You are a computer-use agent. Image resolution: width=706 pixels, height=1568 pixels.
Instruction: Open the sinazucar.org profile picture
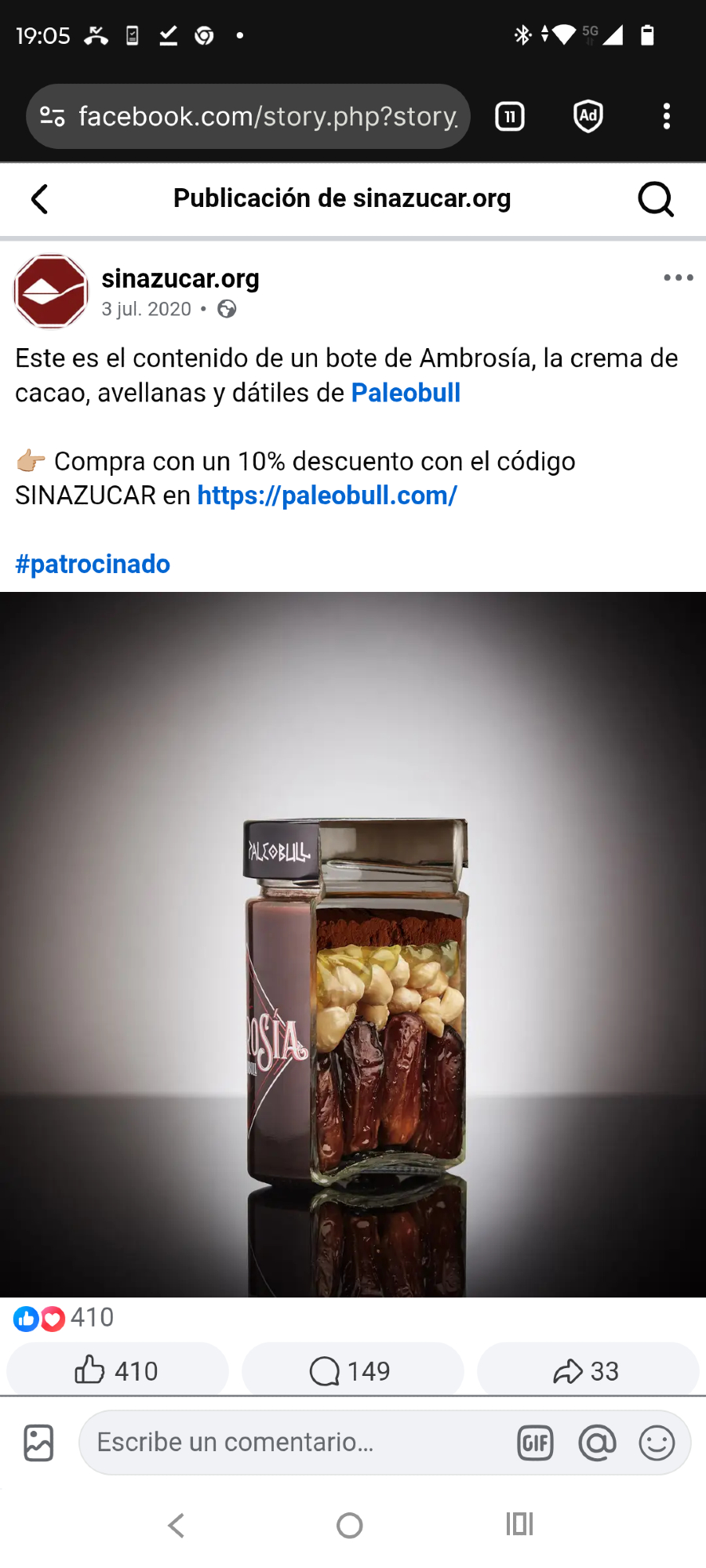pos(51,292)
